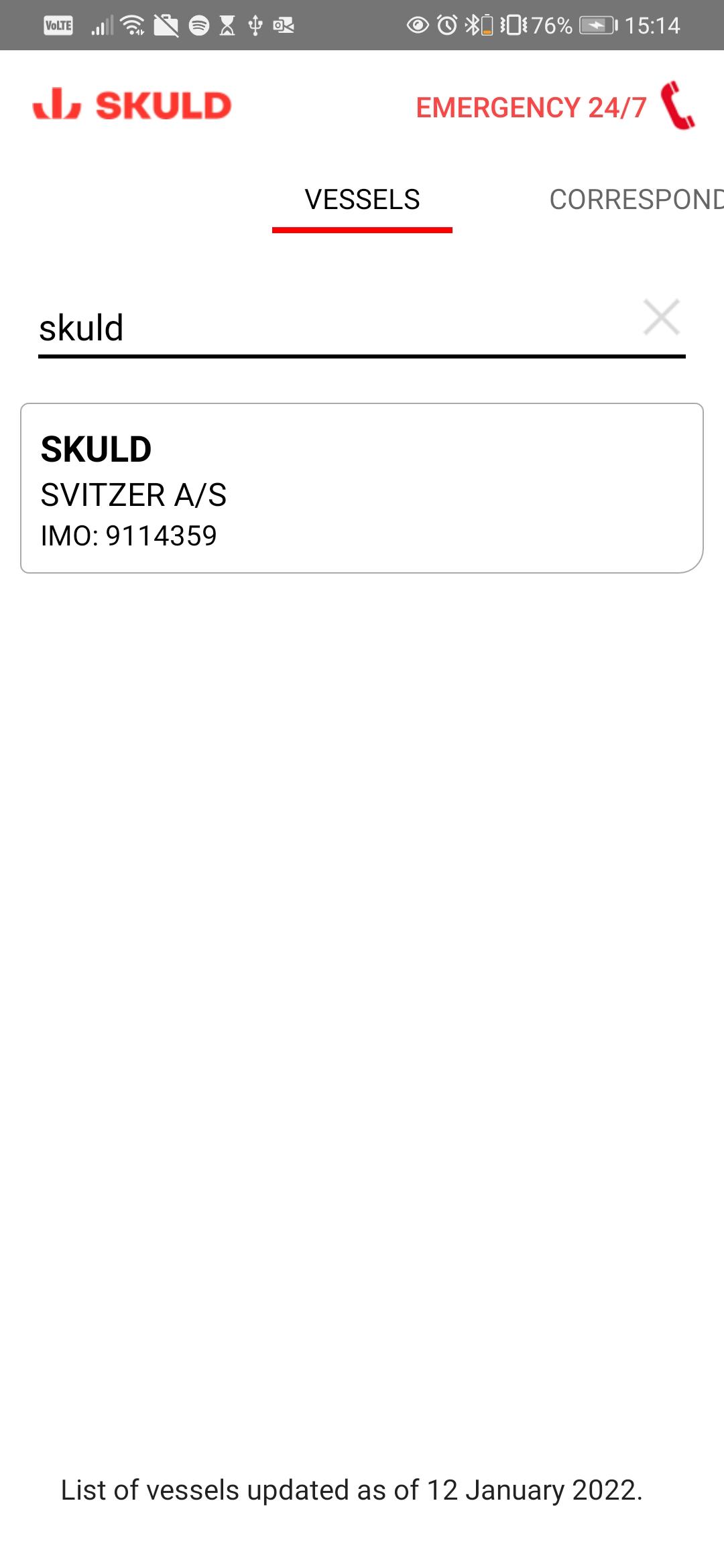
Task: Call the Emergency 24/7 phone line
Action: coord(556,107)
